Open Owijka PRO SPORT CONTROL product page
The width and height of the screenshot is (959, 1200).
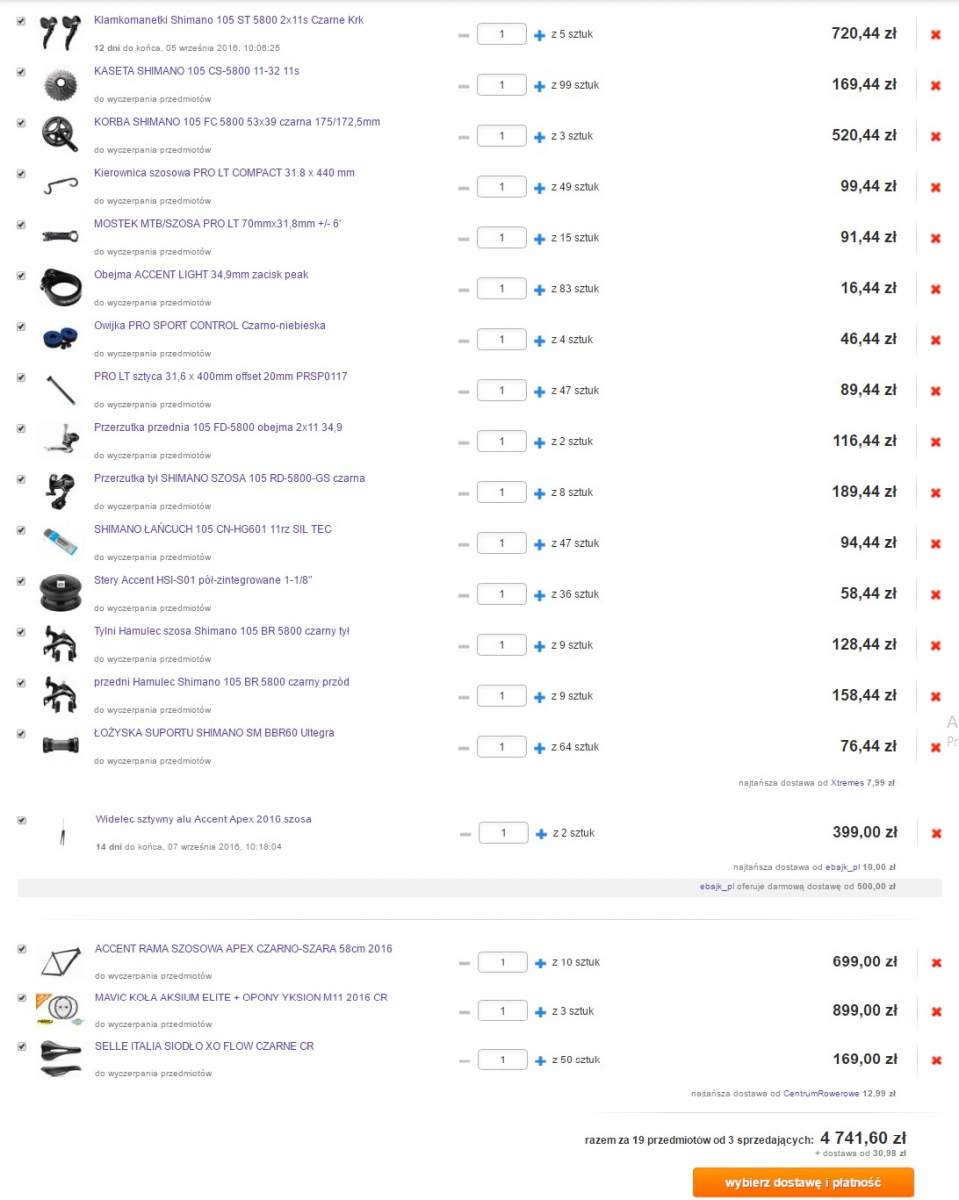(x=209, y=326)
